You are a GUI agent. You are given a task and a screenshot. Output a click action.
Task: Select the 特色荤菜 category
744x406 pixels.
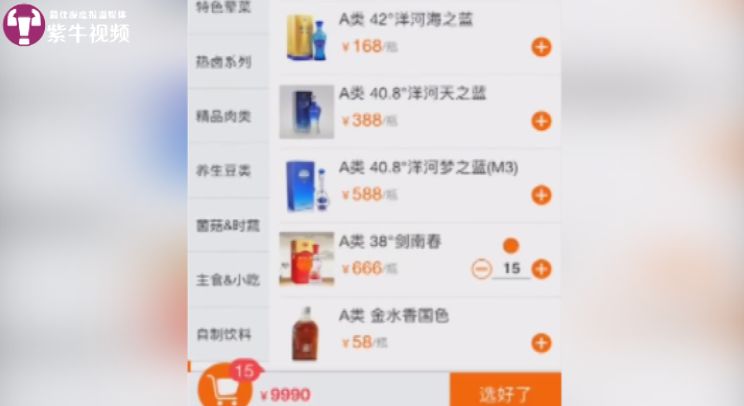coord(224,8)
